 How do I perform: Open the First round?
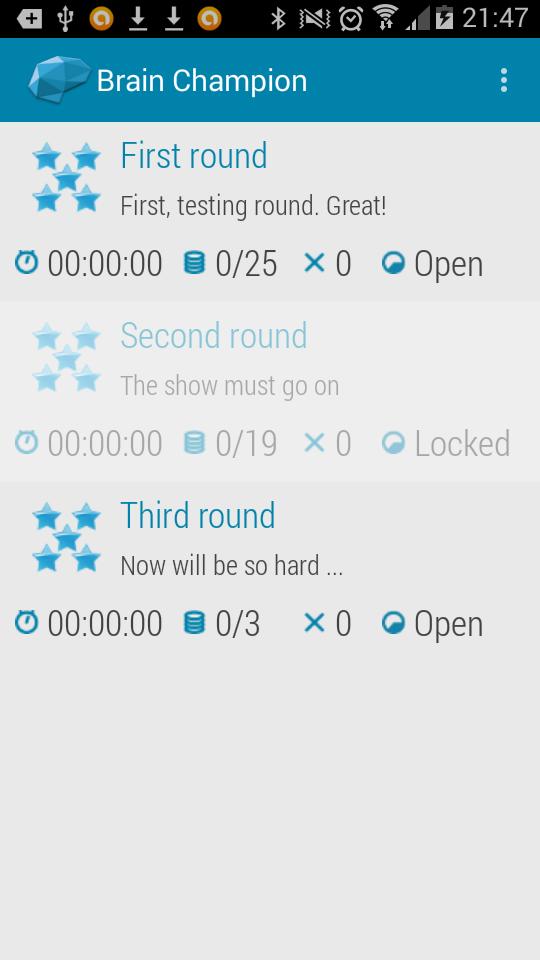[x=270, y=211]
